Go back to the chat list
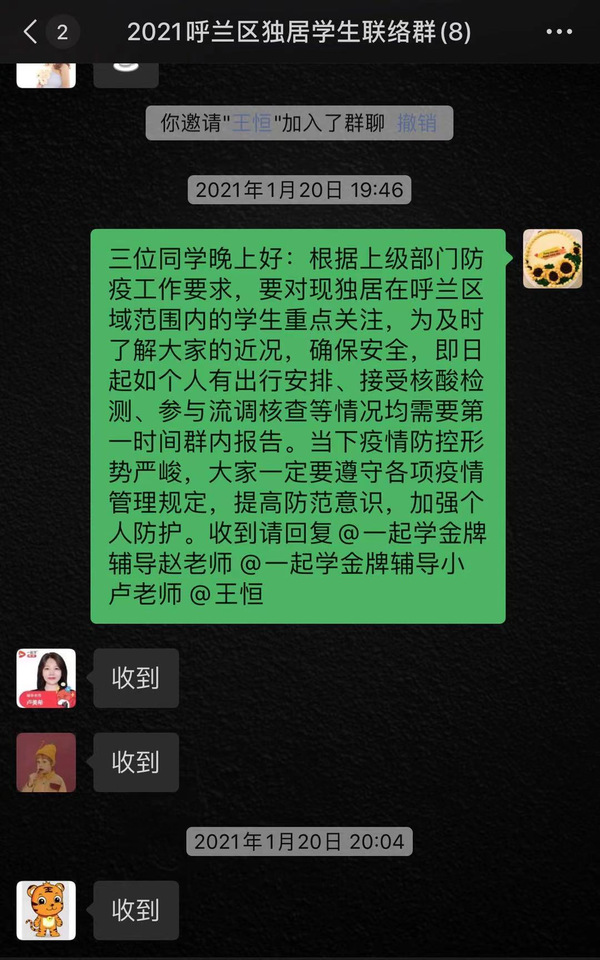The height and width of the screenshot is (960, 600). [x=32, y=32]
